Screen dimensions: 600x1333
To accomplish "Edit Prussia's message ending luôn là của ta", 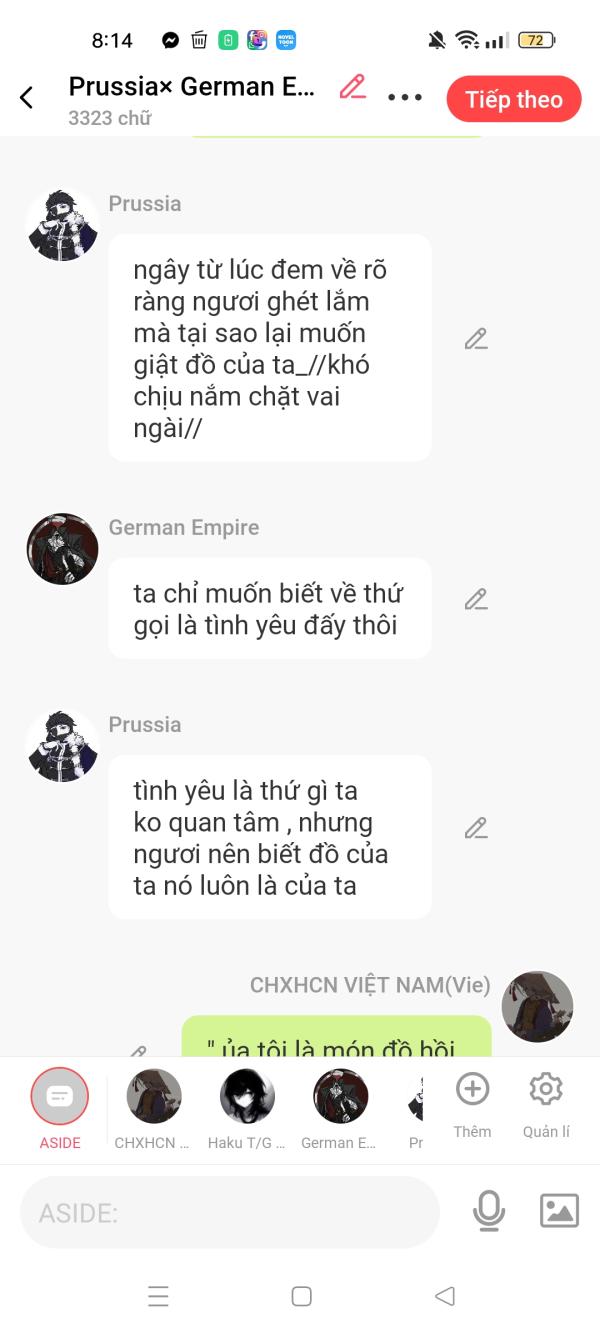I will coord(476,828).
